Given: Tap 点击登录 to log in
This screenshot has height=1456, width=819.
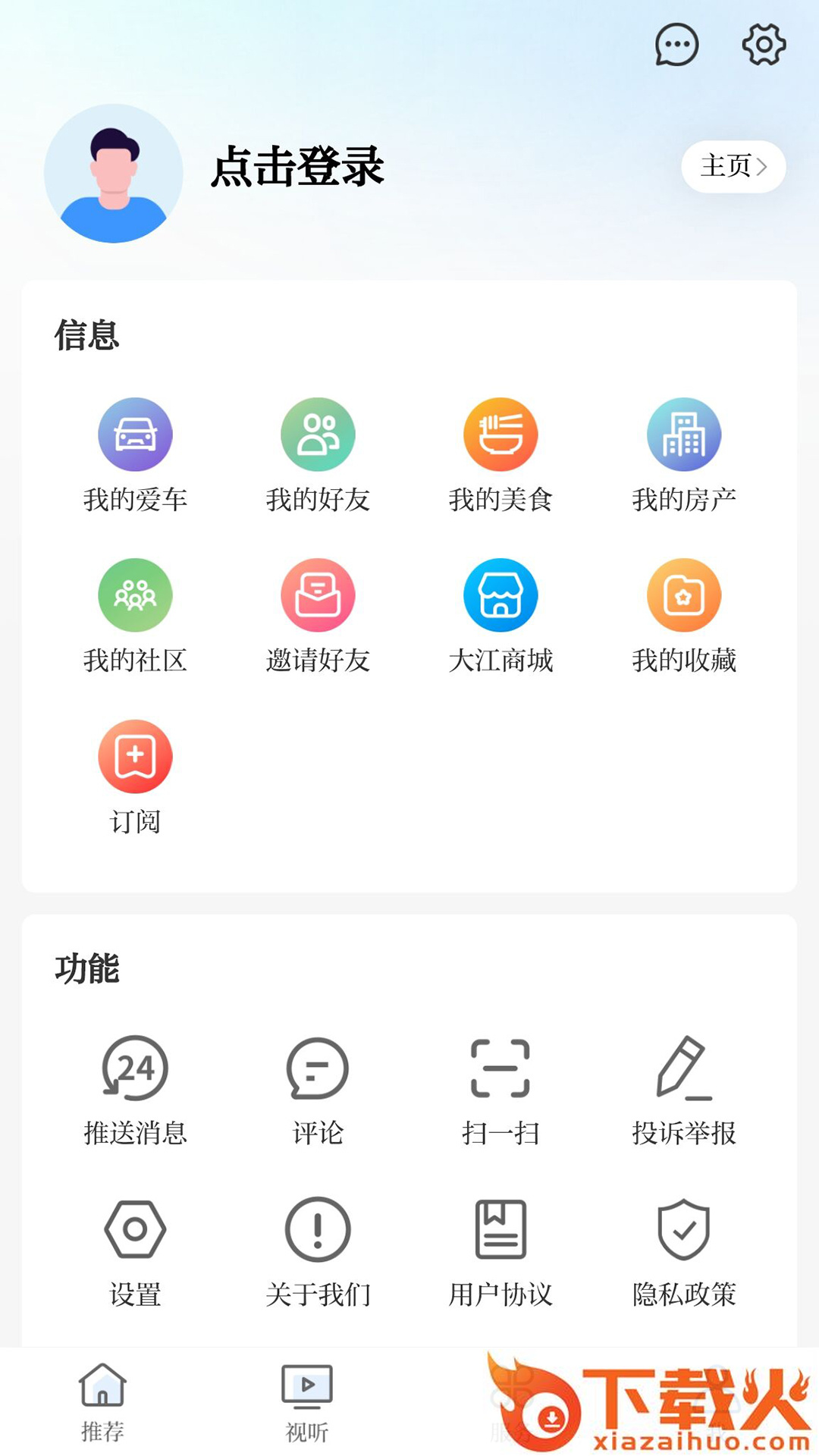Looking at the screenshot, I should [297, 167].
